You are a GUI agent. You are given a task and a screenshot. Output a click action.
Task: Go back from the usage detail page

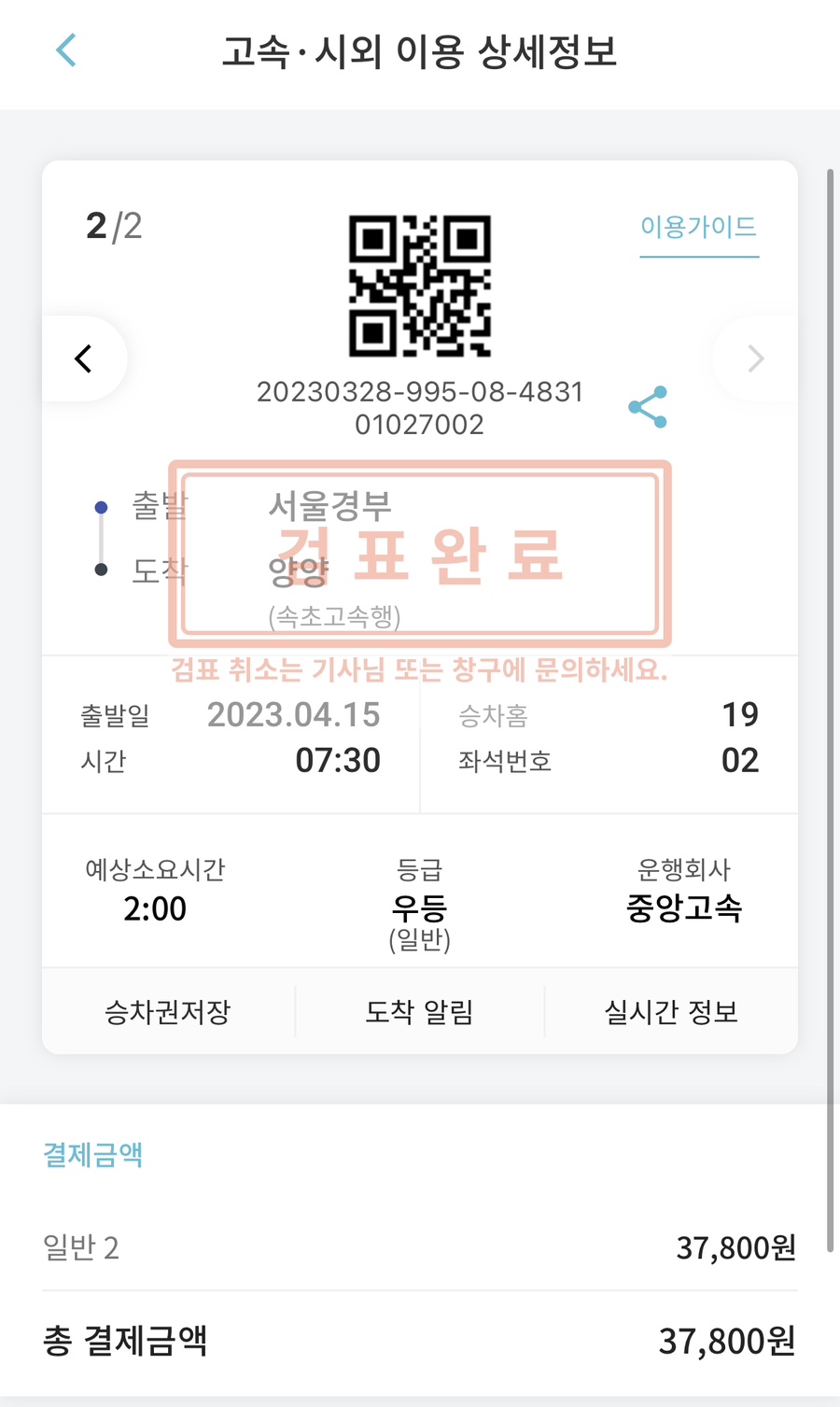pyautogui.click(x=65, y=50)
